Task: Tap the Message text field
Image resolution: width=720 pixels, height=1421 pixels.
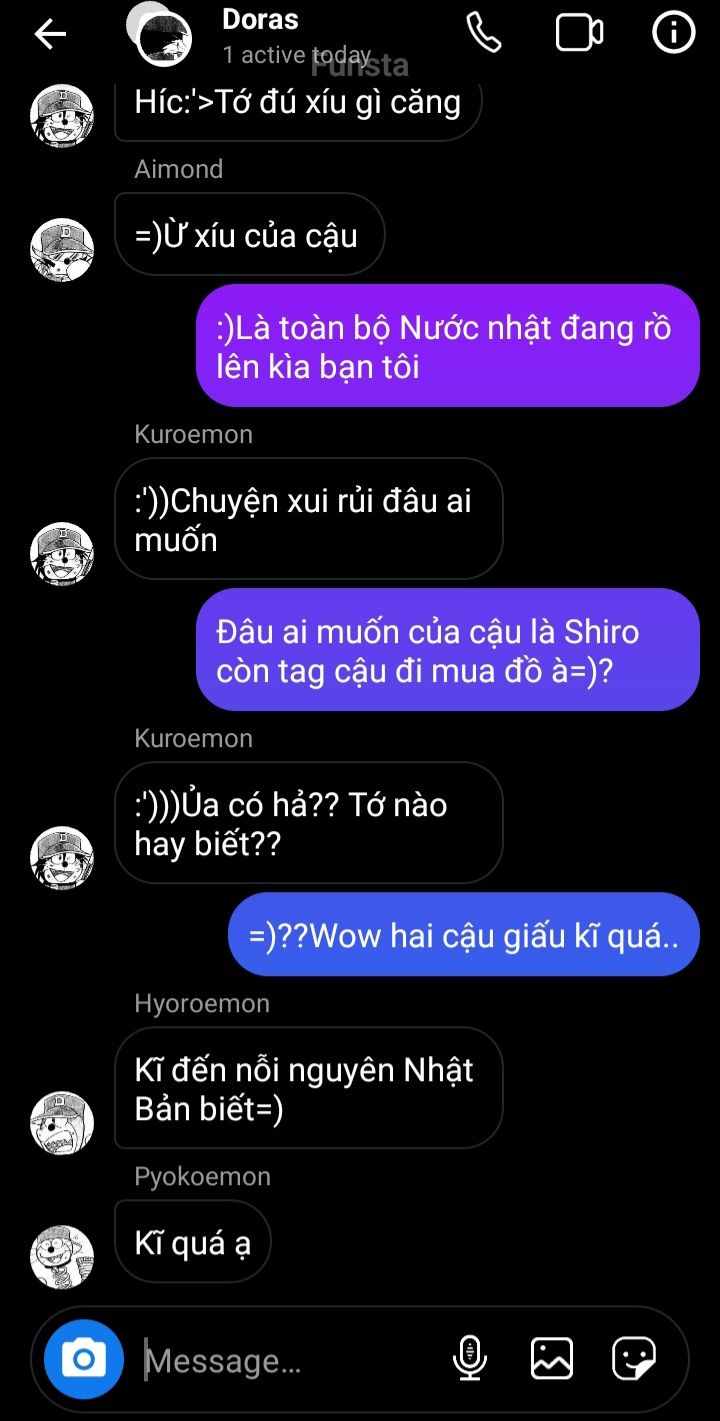Action: [290, 1360]
